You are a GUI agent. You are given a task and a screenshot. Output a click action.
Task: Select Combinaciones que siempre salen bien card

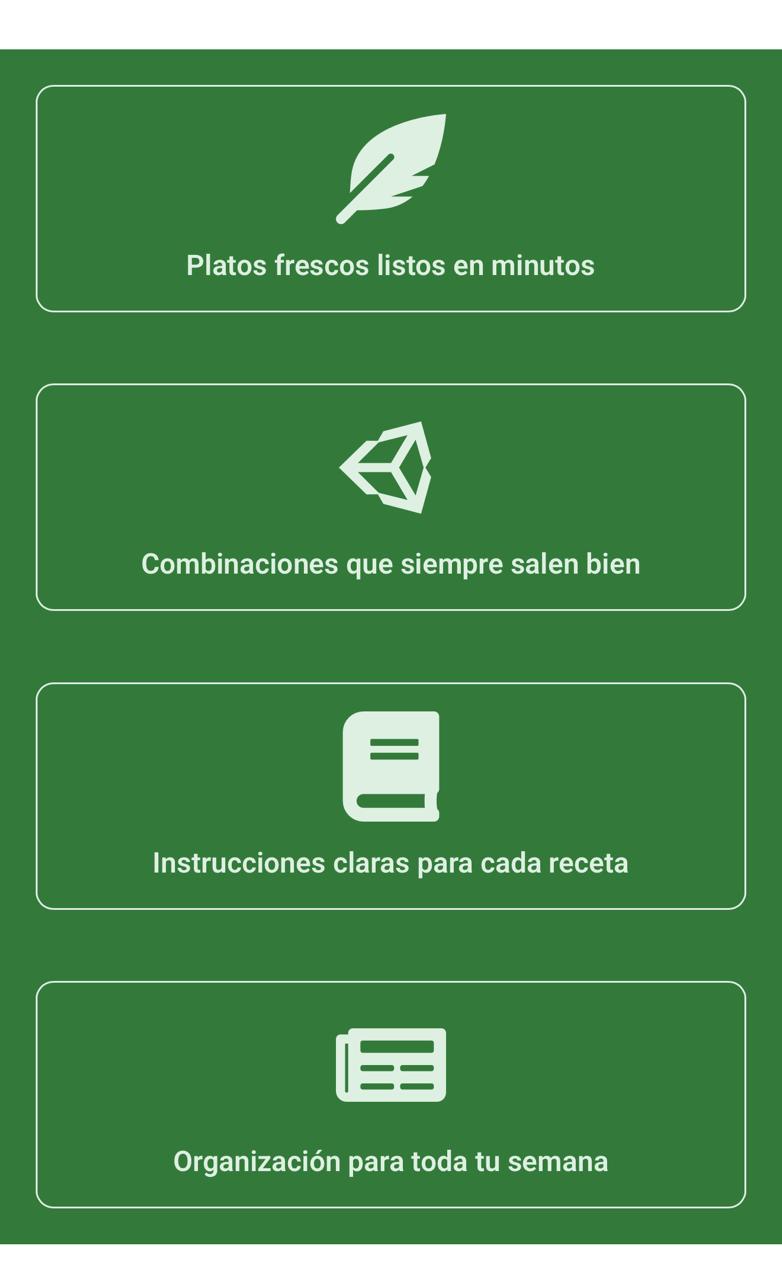[x=390, y=497]
